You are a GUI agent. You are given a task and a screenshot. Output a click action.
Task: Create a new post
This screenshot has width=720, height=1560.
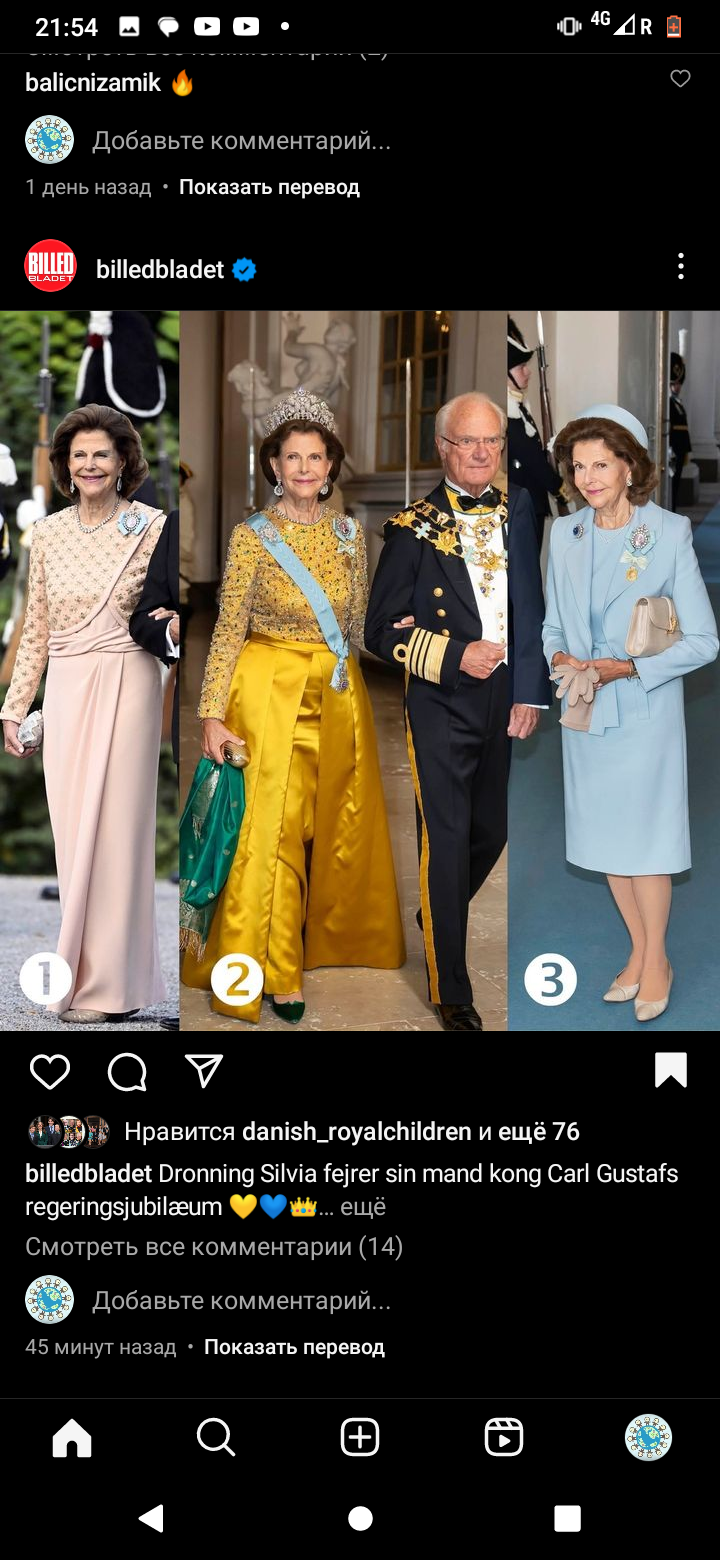[360, 1438]
